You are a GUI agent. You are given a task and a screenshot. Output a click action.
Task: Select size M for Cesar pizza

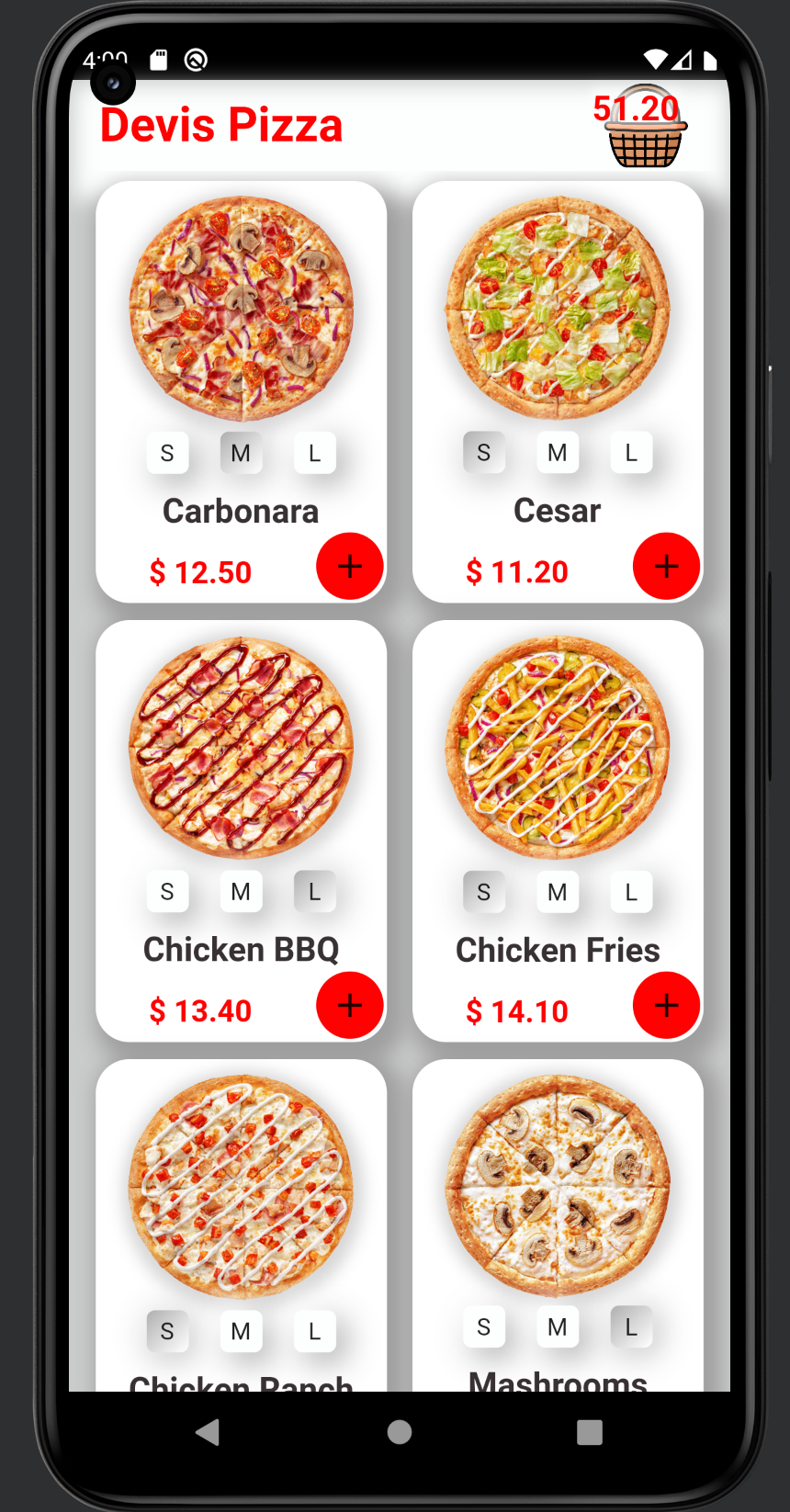[x=558, y=452]
